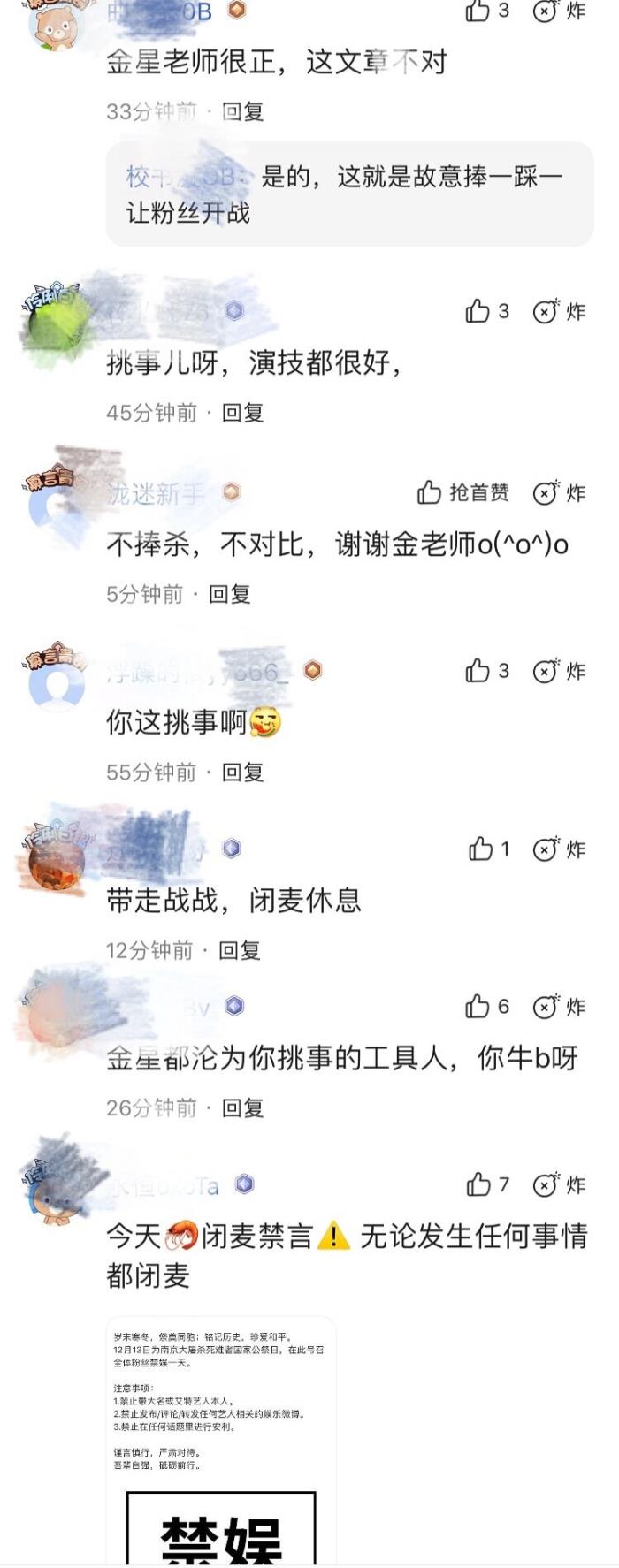Tap 炸 on comment 金星都沦为你挑事的工具人
Image resolution: width=619 pixels, height=1568 pixels.
coord(559,1007)
